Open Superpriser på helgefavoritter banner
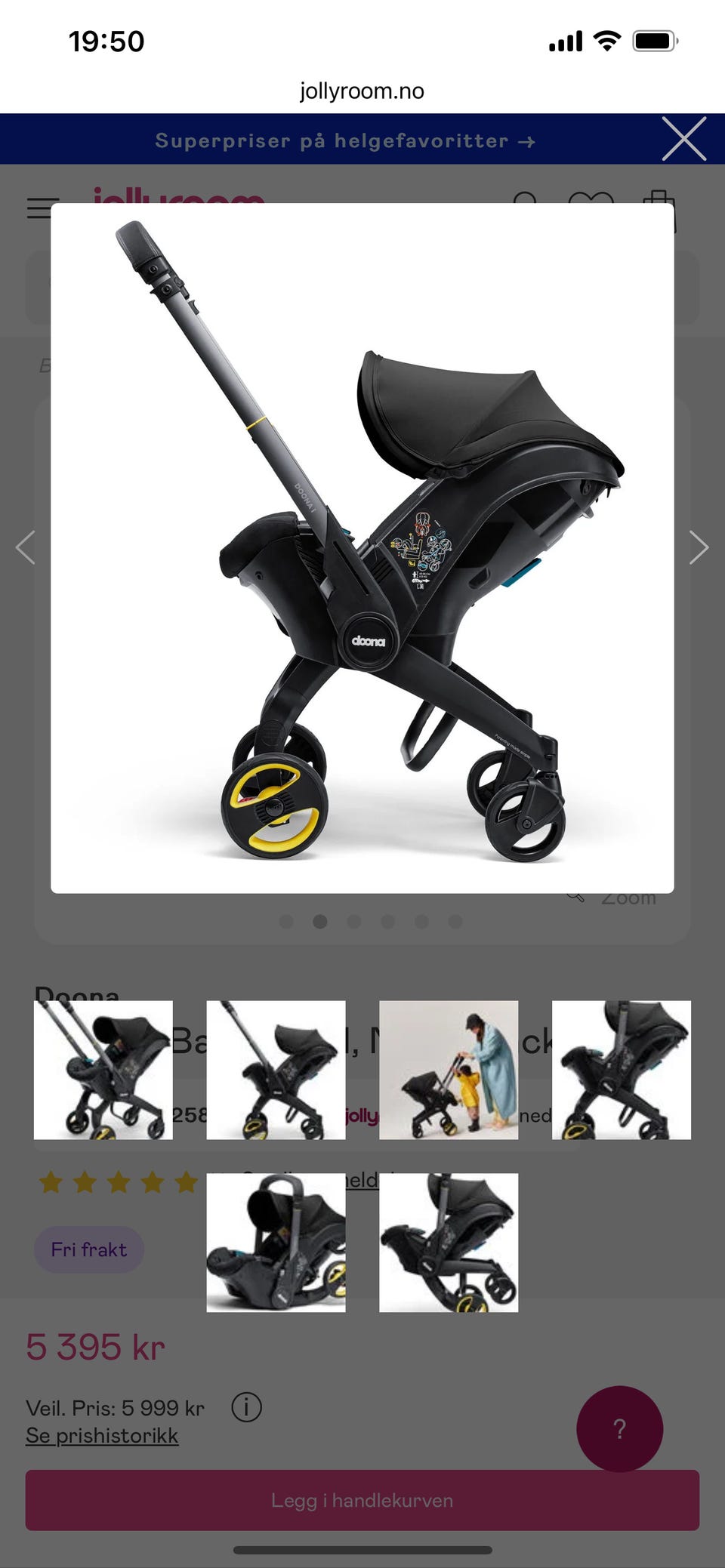This screenshot has height=1568, width=725. pos(345,141)
